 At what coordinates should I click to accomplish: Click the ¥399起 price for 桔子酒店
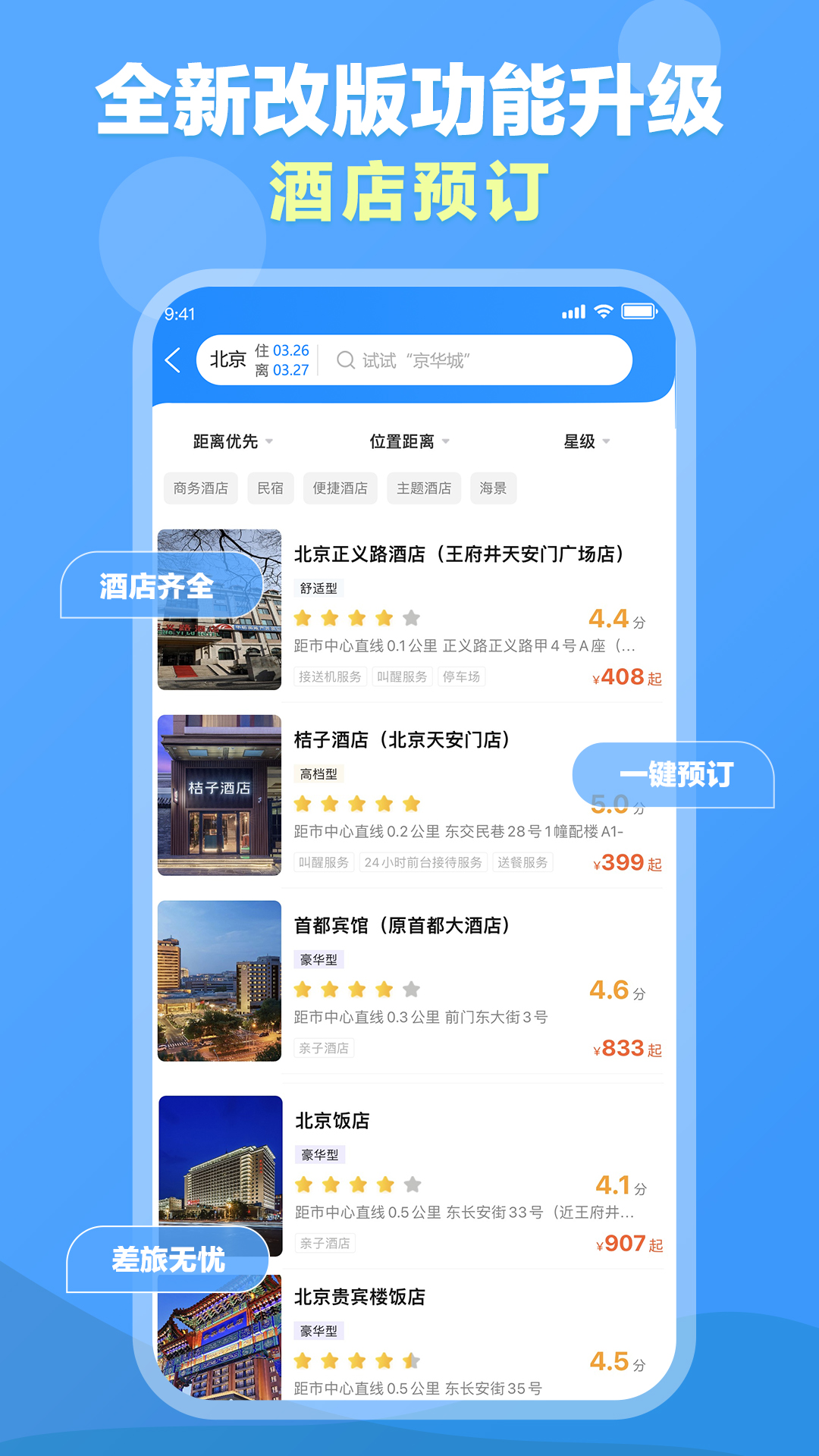[626, 862]
